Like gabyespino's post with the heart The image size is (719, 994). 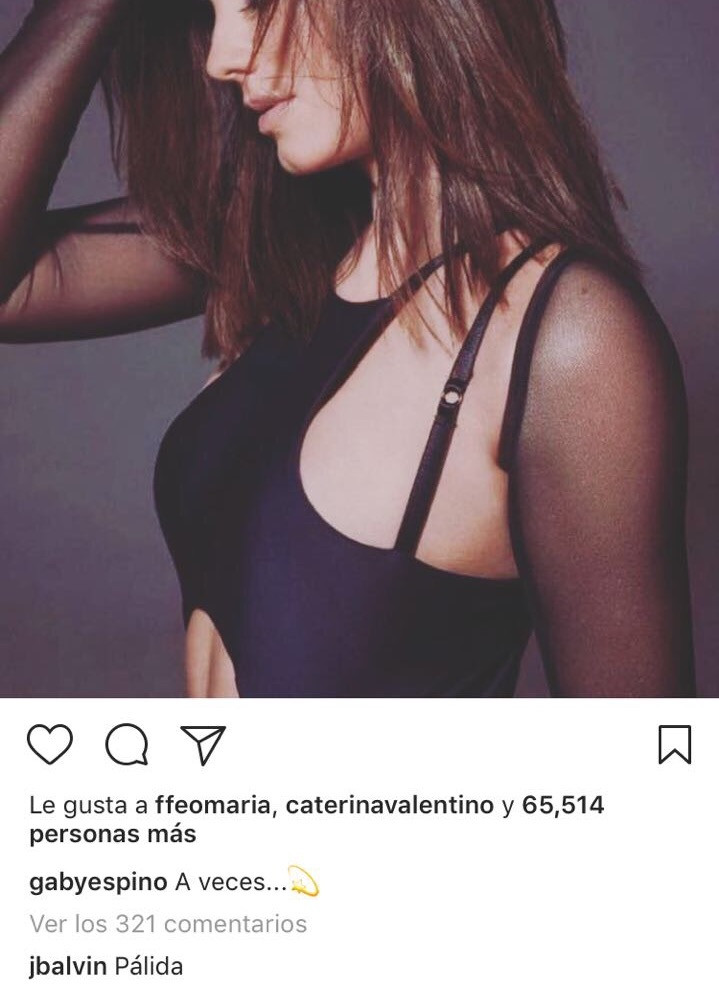(50, 745)
